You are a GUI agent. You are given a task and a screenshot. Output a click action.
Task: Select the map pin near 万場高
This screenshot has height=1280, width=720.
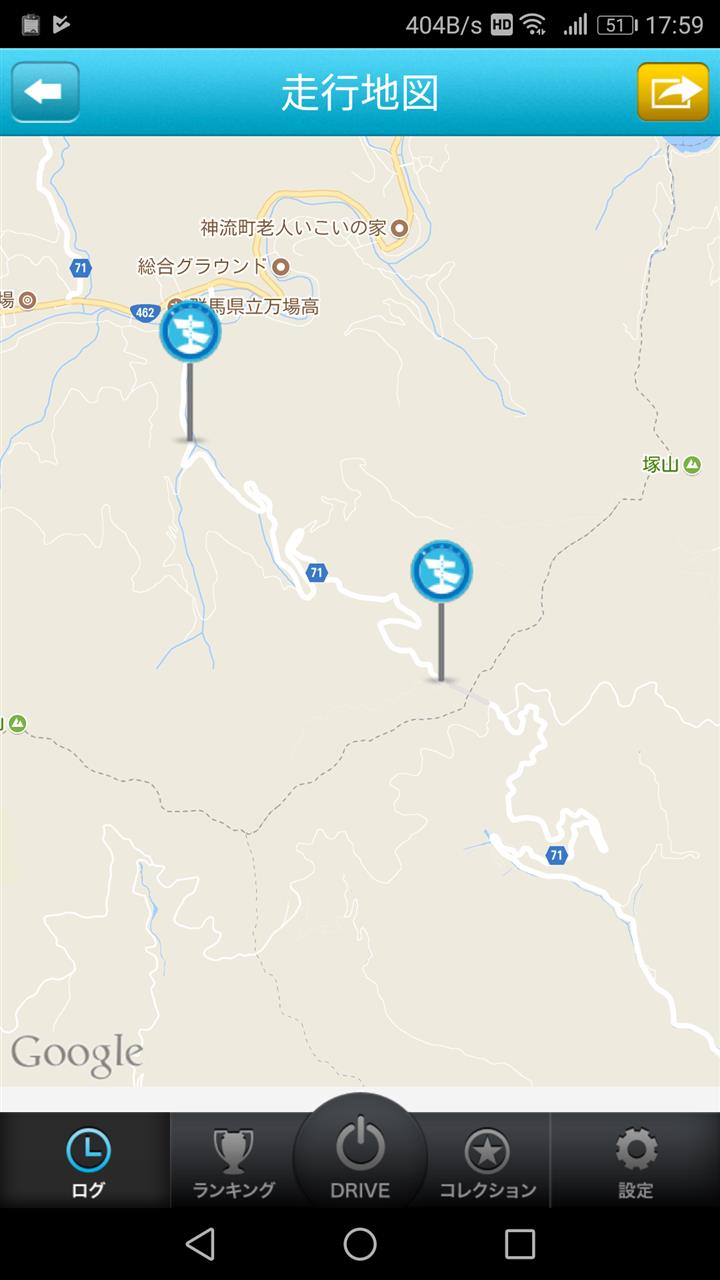coord(190,332)
